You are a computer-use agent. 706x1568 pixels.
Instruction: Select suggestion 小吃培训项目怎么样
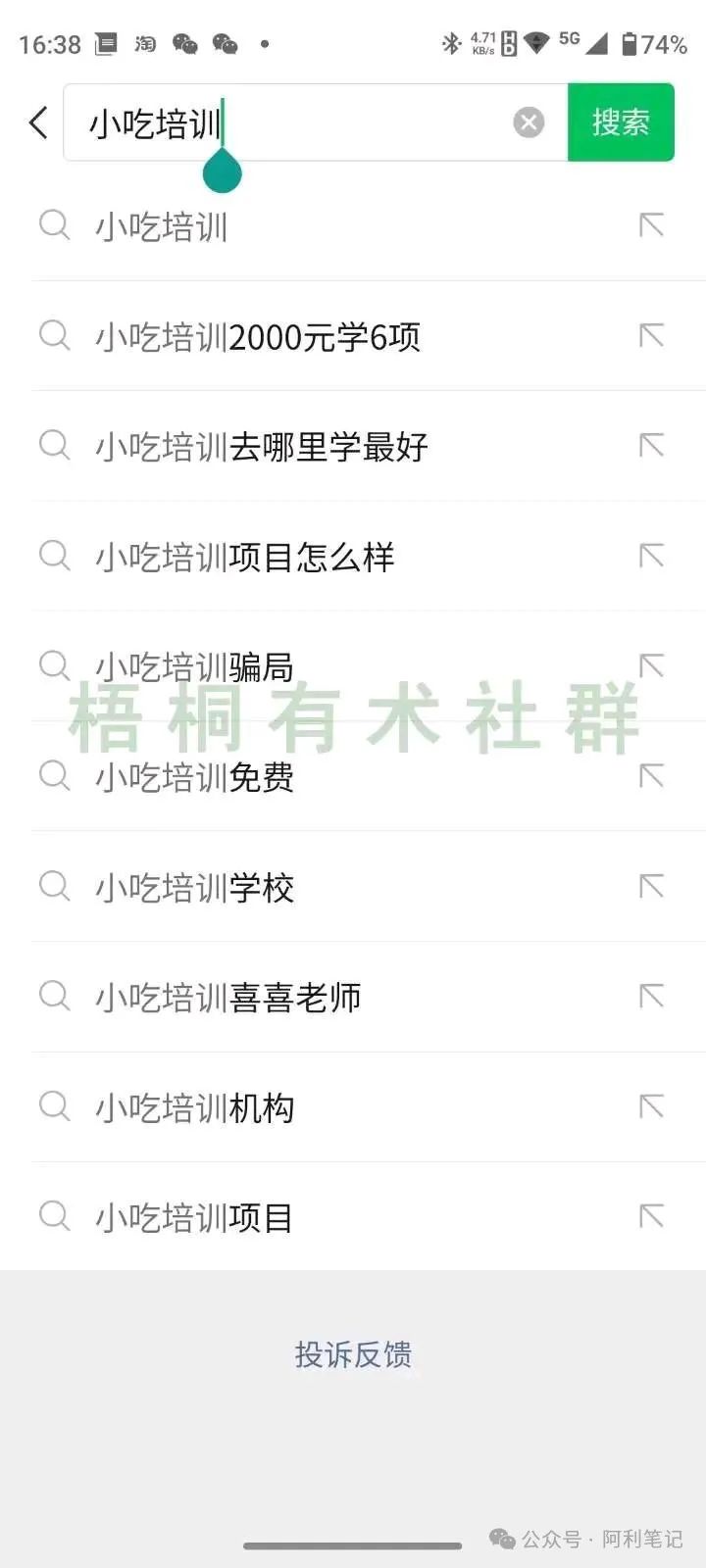pos(245,557)
